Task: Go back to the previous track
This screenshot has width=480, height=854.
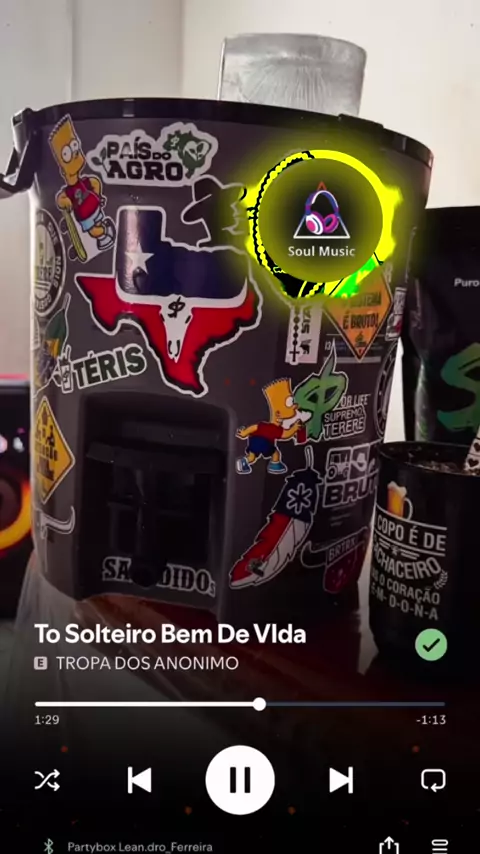Action: [139, 780]
